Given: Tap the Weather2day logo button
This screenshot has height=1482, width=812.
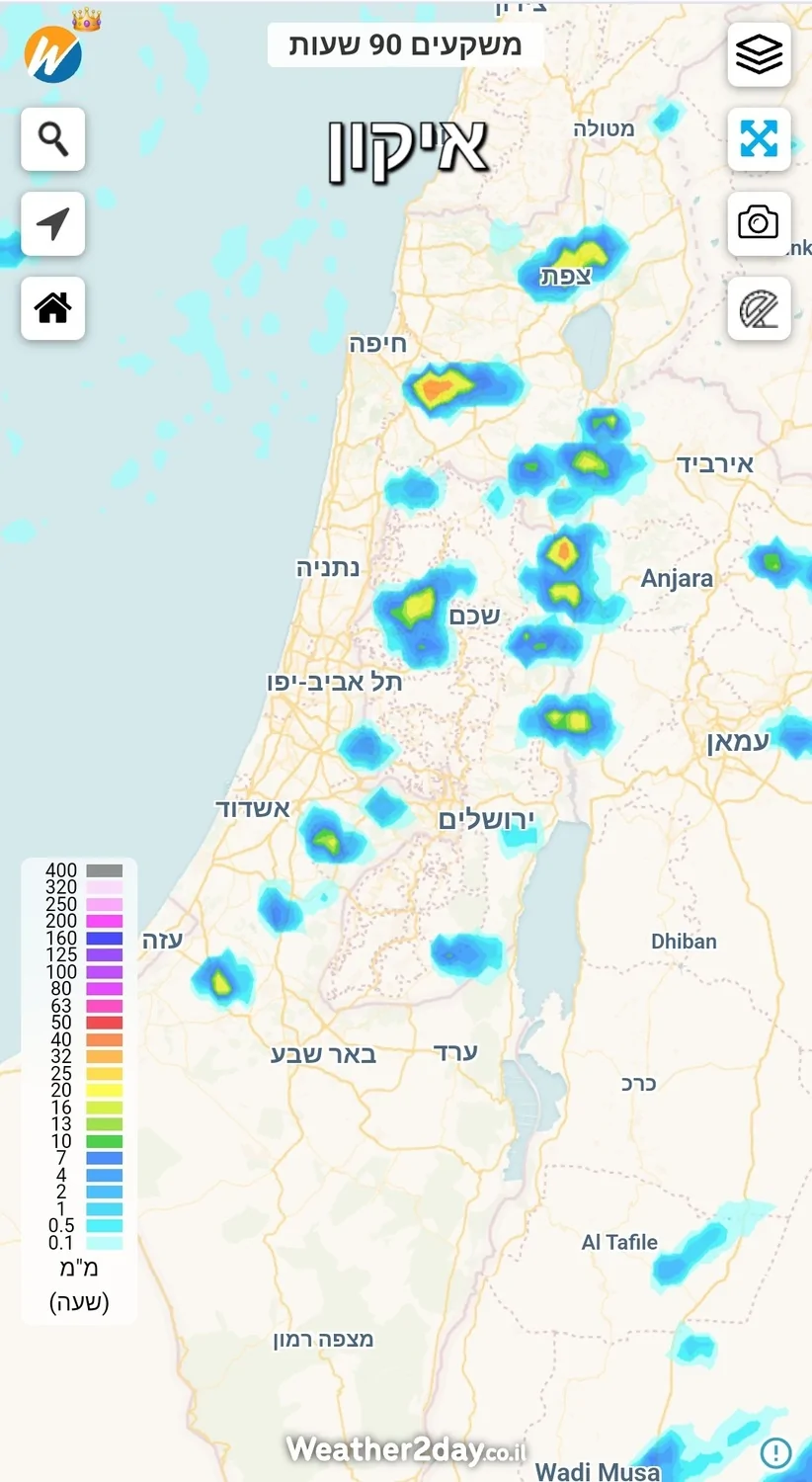Looking at the screenshot, I should [x=53, y=55].
